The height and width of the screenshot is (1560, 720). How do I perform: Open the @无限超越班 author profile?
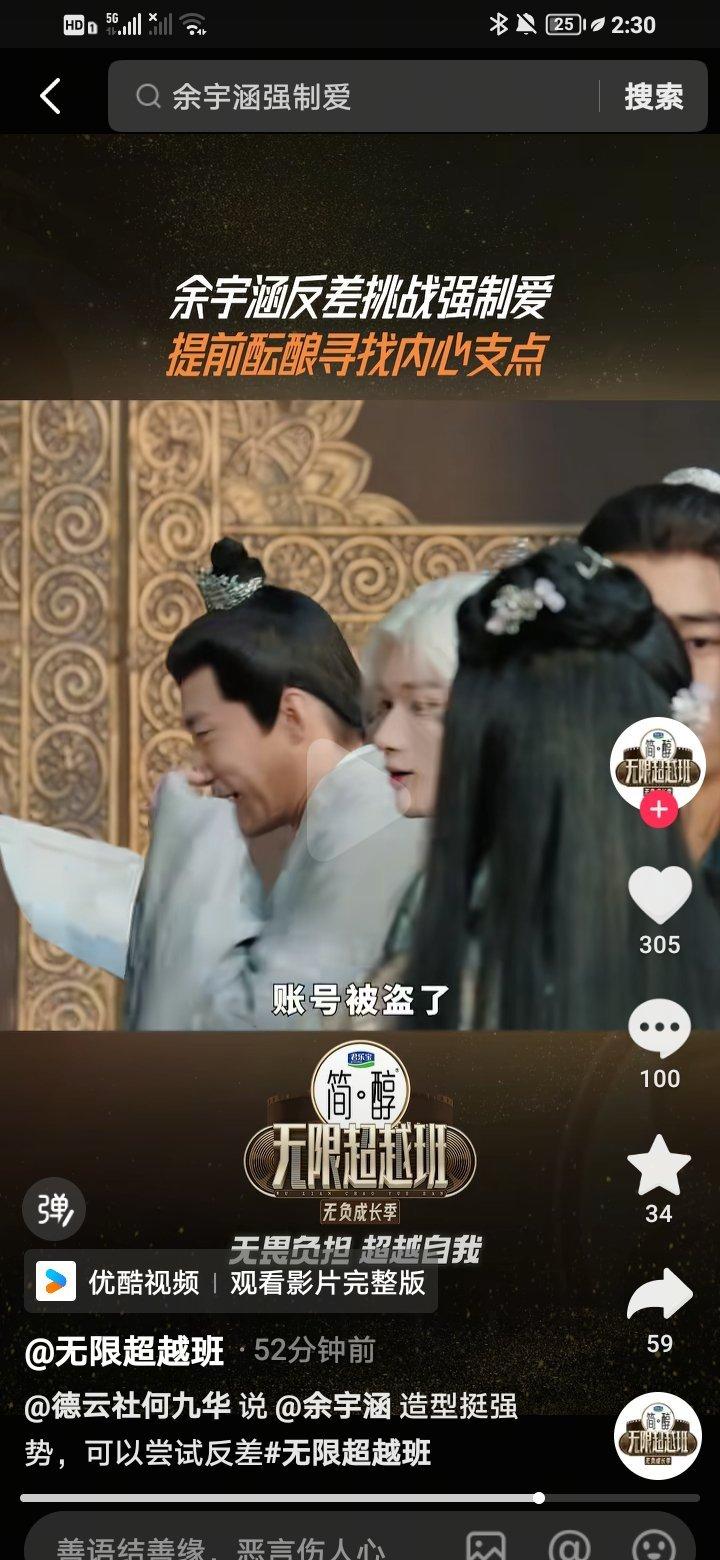(x=125, y=1351)
